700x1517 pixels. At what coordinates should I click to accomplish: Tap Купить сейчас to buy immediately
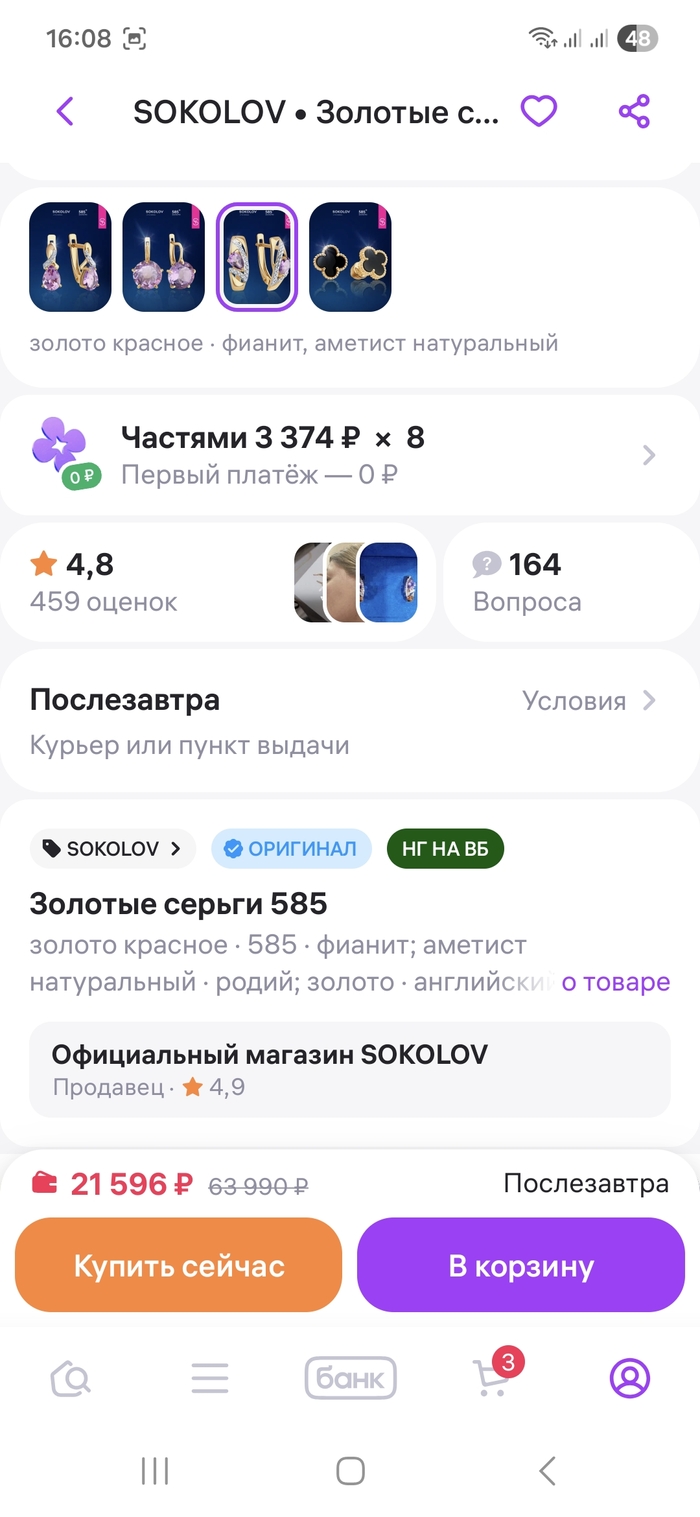[x=179, y=1266]
